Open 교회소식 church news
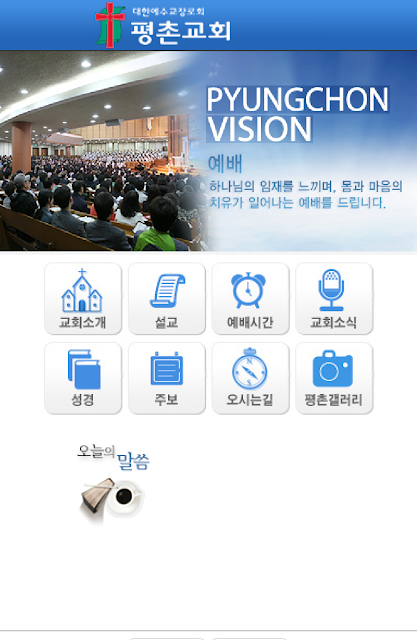 [334, 299]
